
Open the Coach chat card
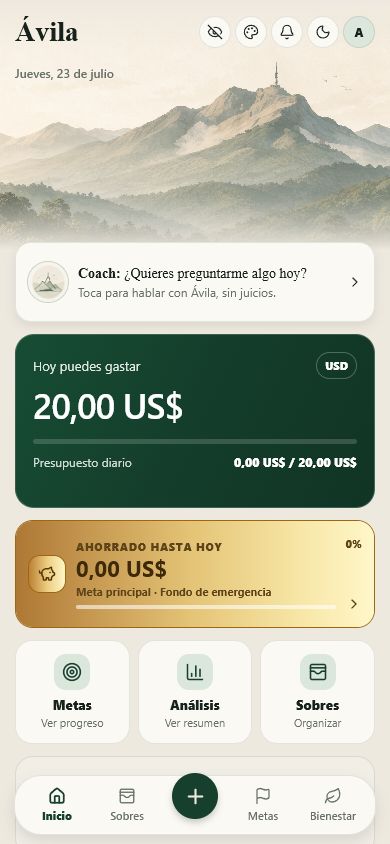tap(195, 282)
